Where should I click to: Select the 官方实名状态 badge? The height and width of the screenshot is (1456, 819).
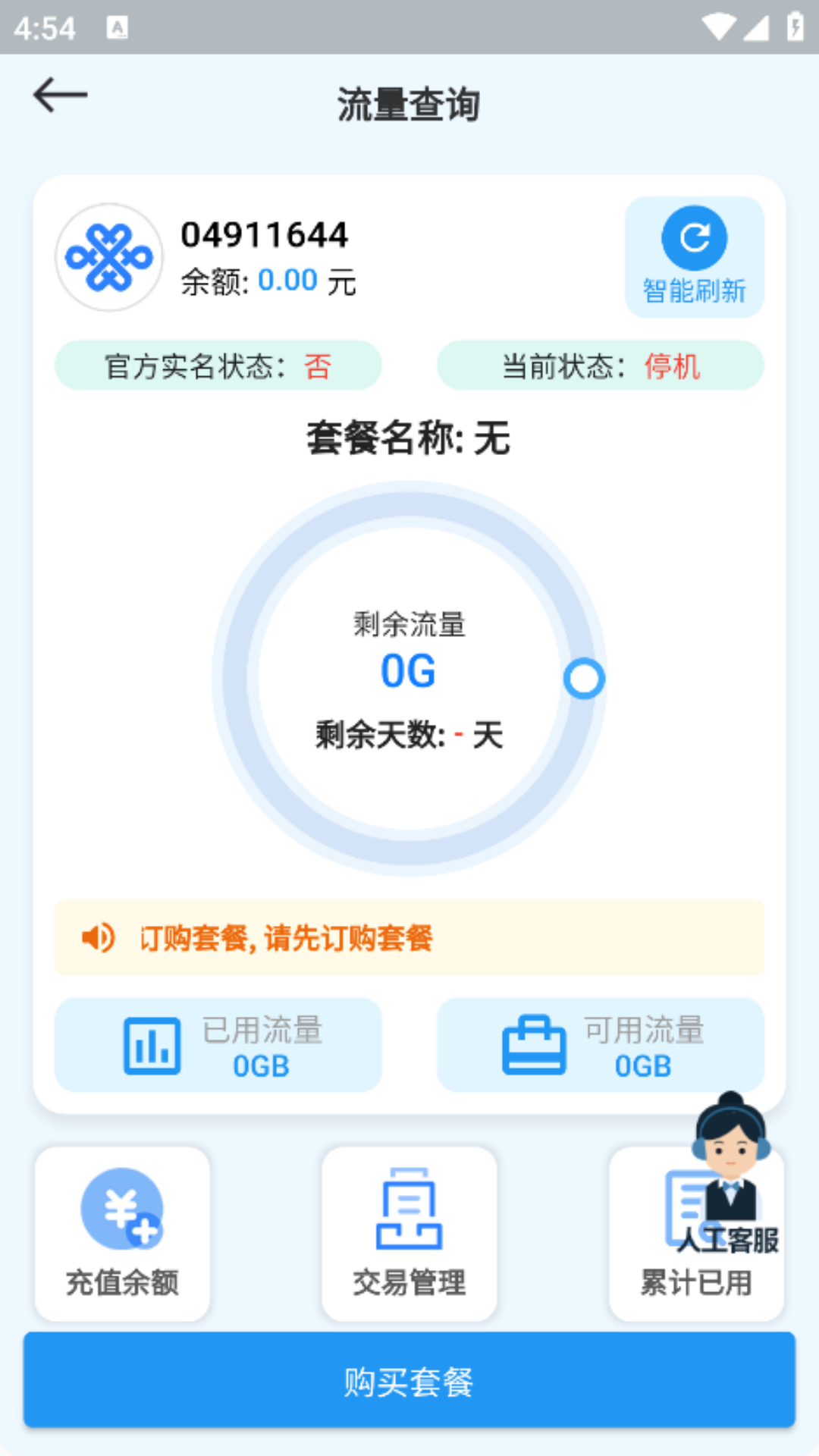click(x=218, y=365)
